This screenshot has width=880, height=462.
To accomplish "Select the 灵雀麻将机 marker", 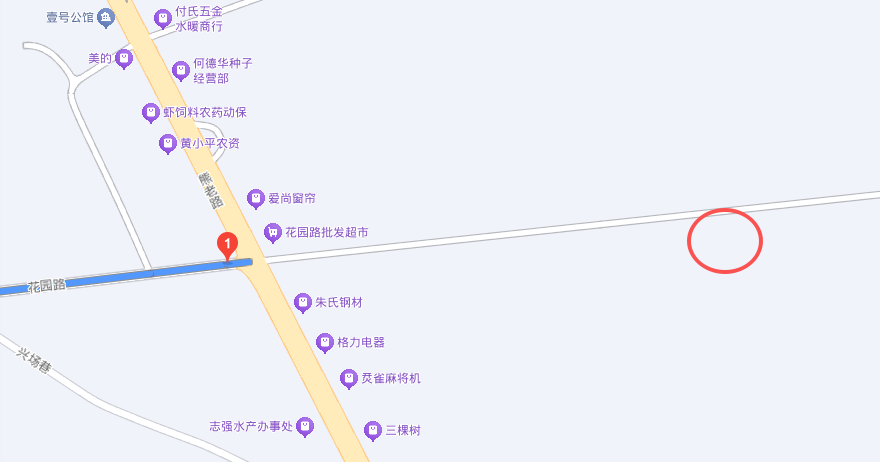I will (348, 378).
